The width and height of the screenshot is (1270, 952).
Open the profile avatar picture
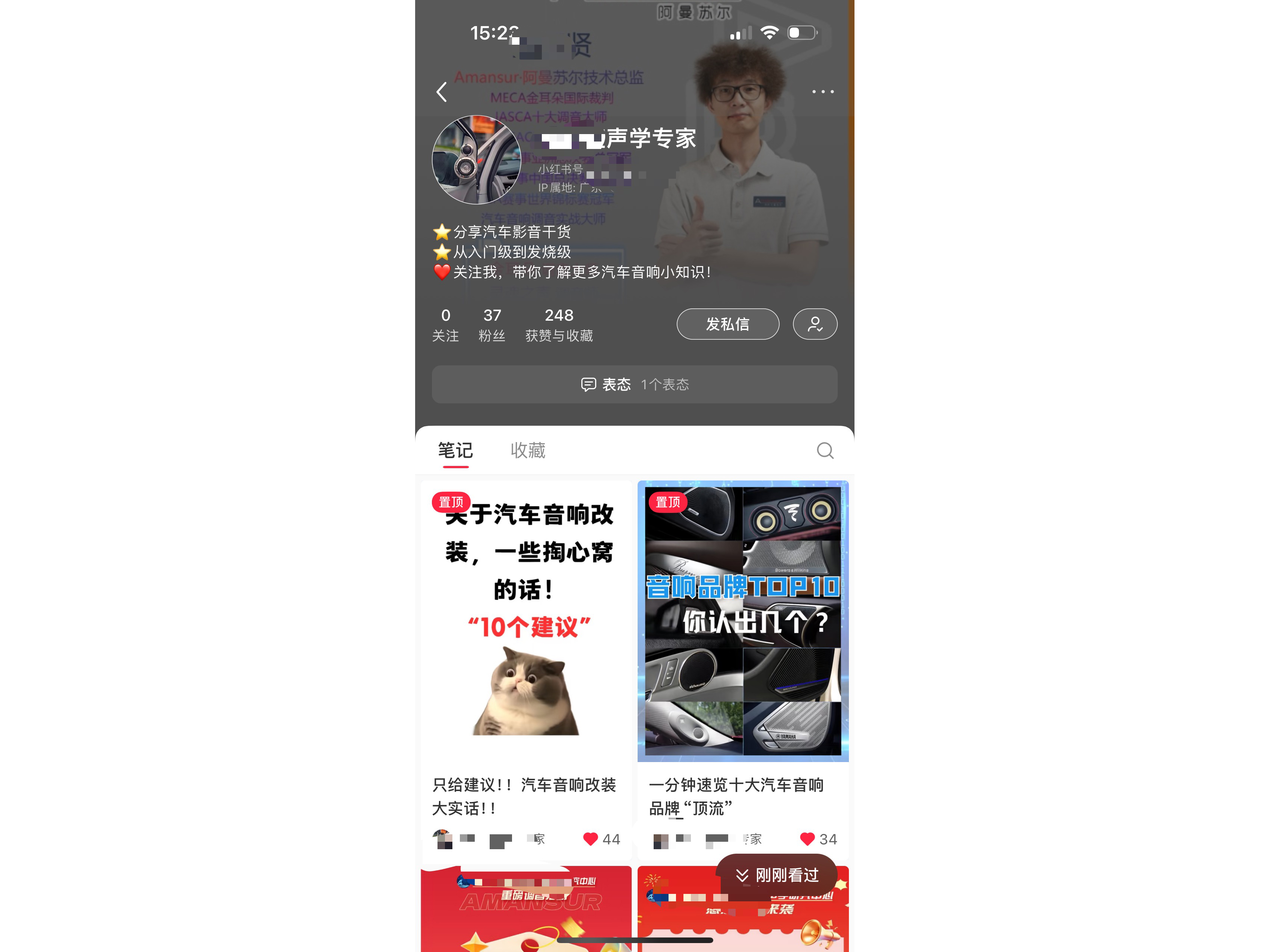476,160
